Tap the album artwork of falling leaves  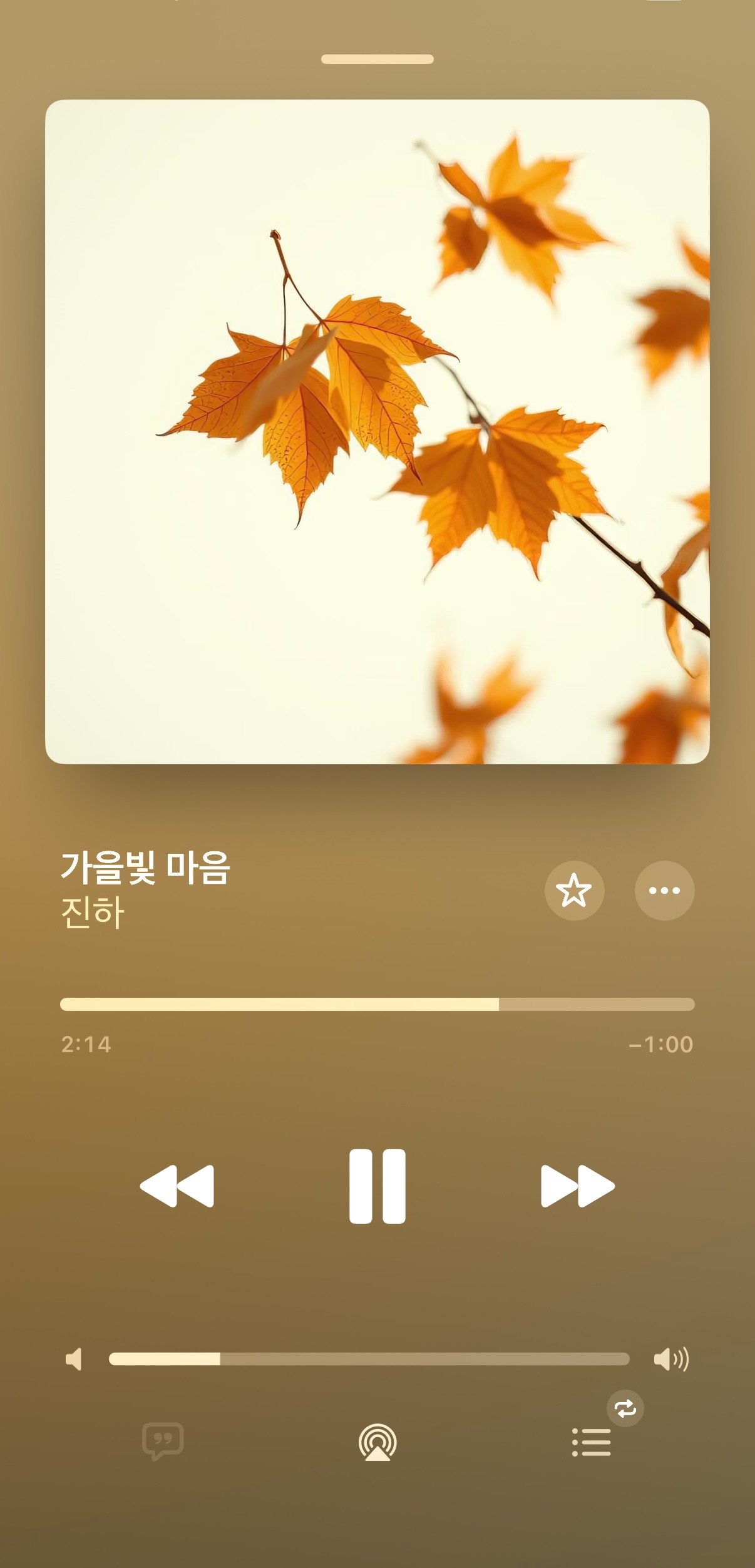(377, 431)
